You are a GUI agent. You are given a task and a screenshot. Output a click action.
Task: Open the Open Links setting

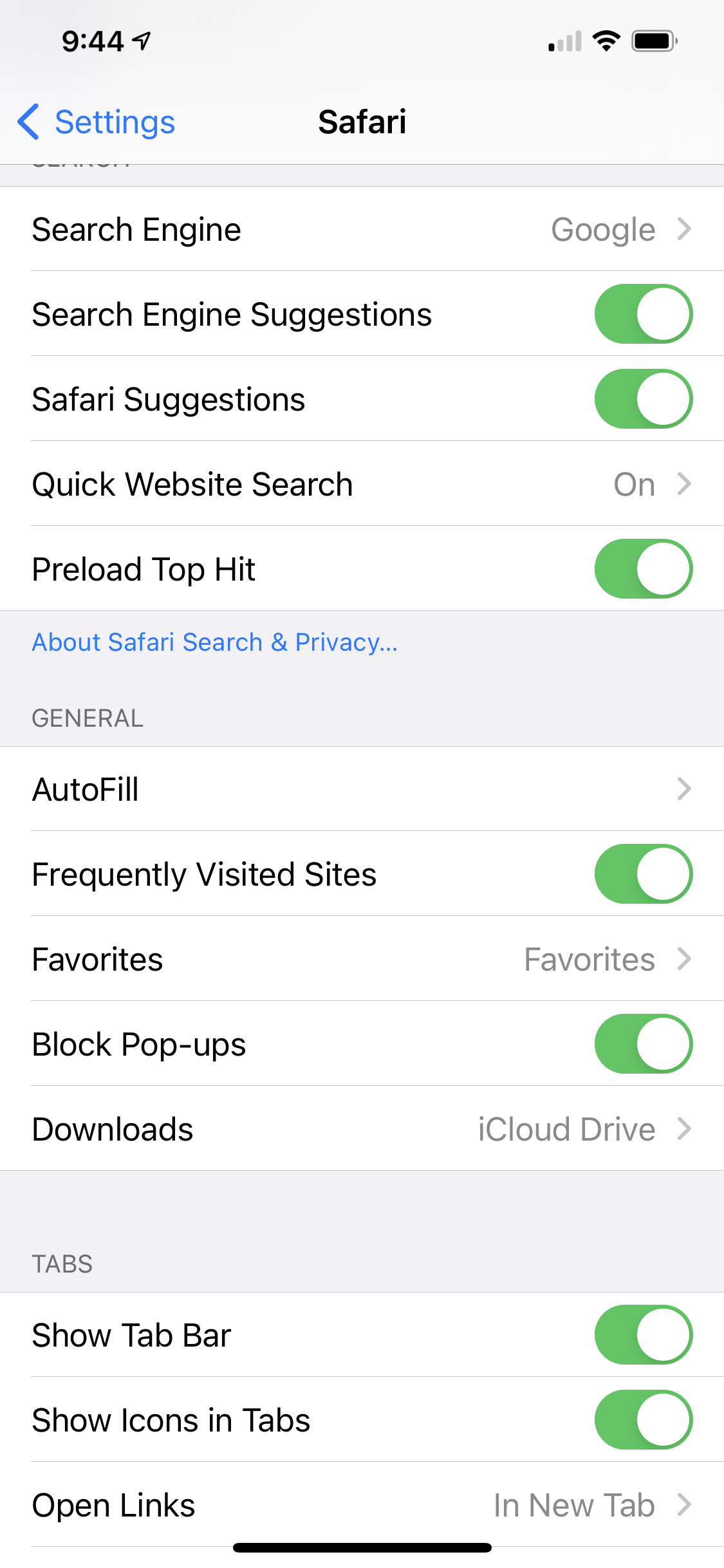click(x=362, y=1505)
